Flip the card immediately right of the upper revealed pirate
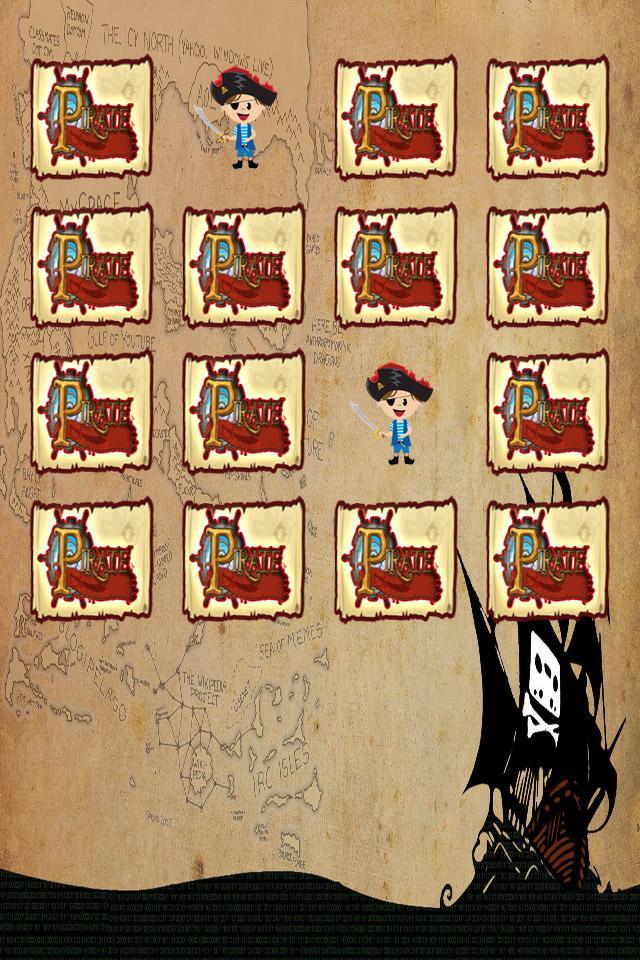This screenshot has height=960, width=640. 396,118
